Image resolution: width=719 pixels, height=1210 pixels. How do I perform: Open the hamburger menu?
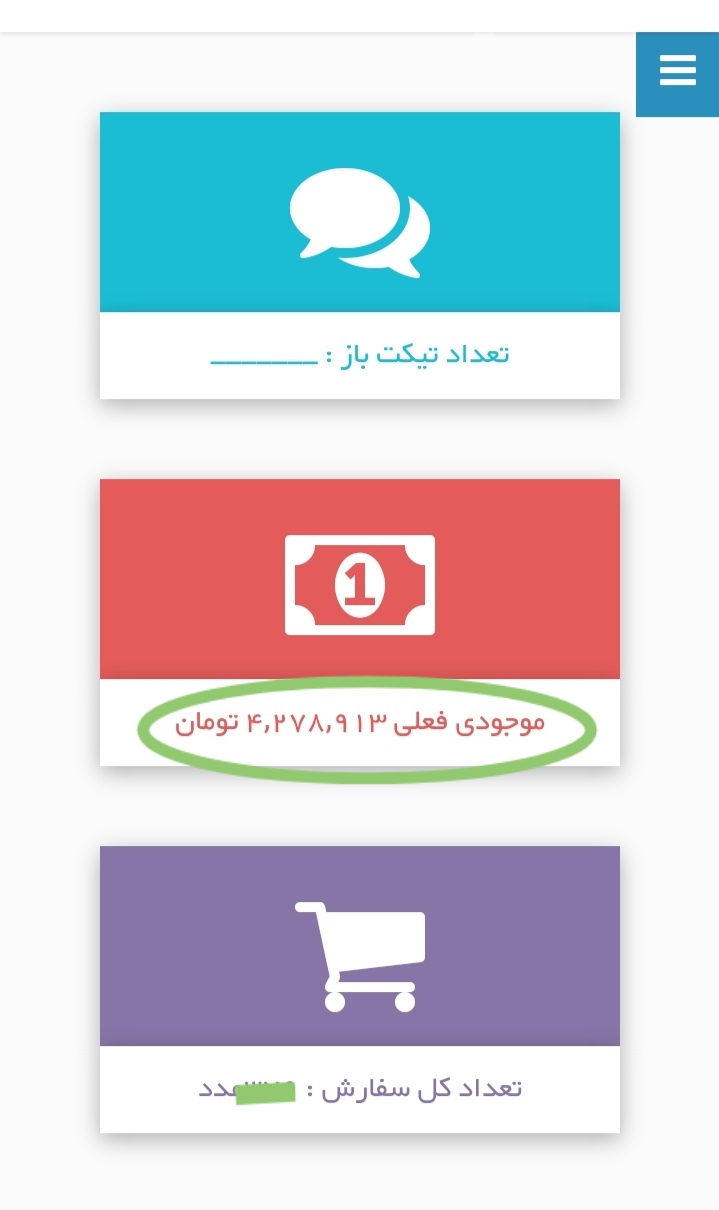tap(677, 73)
